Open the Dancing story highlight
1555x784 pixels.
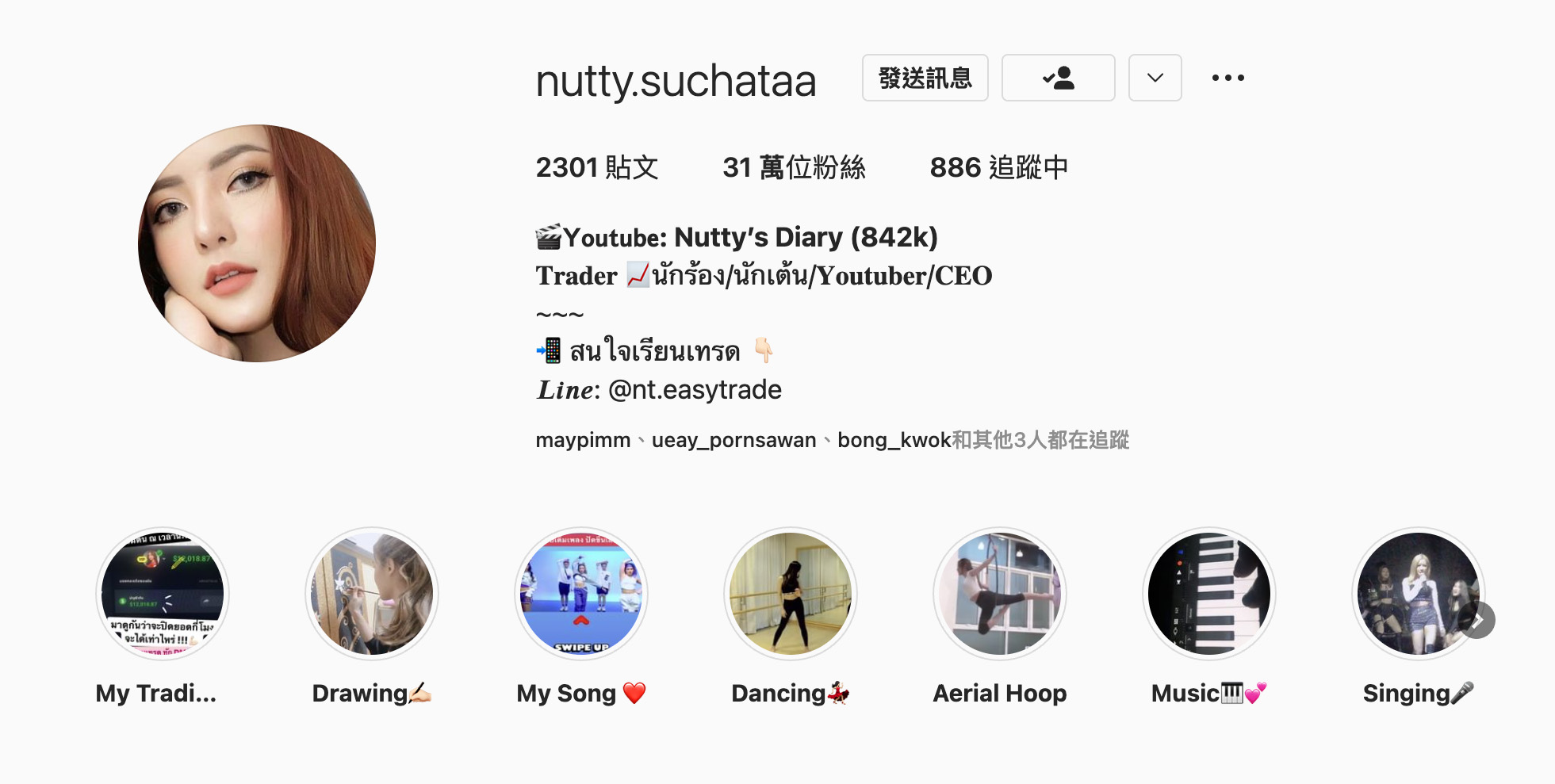791,594
